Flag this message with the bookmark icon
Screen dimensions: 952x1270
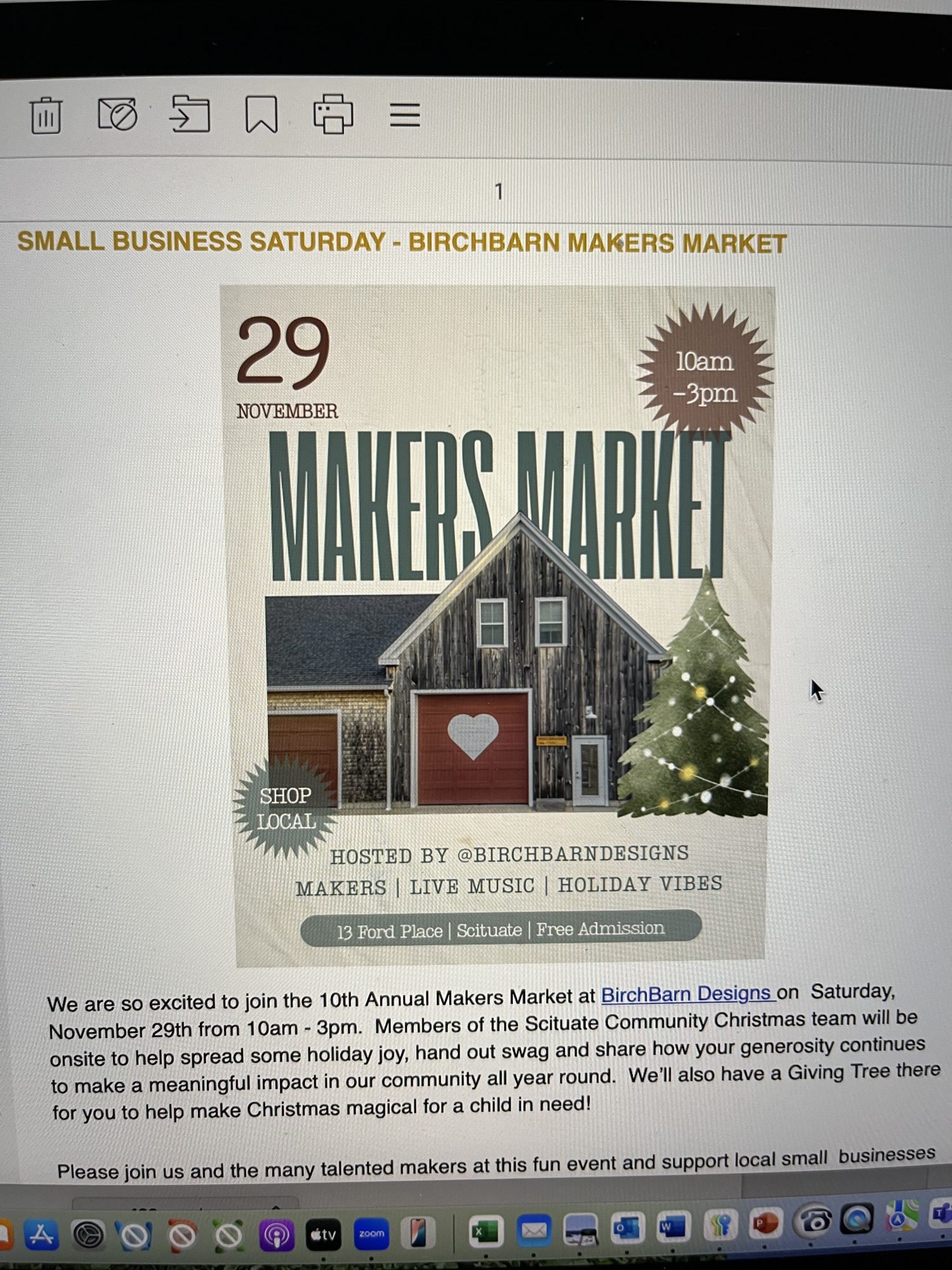click(261, 114)
